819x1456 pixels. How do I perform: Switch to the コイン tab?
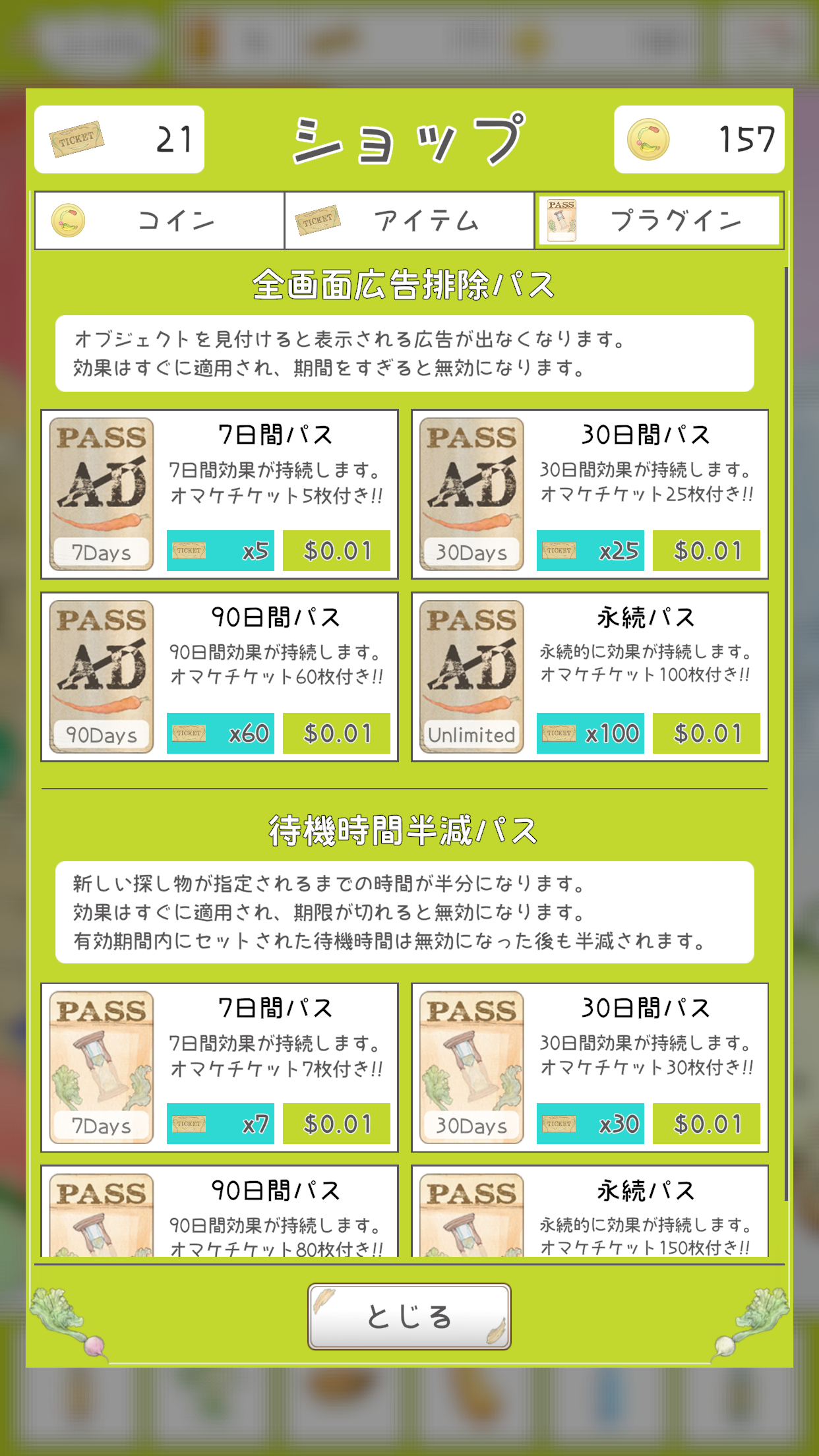(x=158, y=220)
